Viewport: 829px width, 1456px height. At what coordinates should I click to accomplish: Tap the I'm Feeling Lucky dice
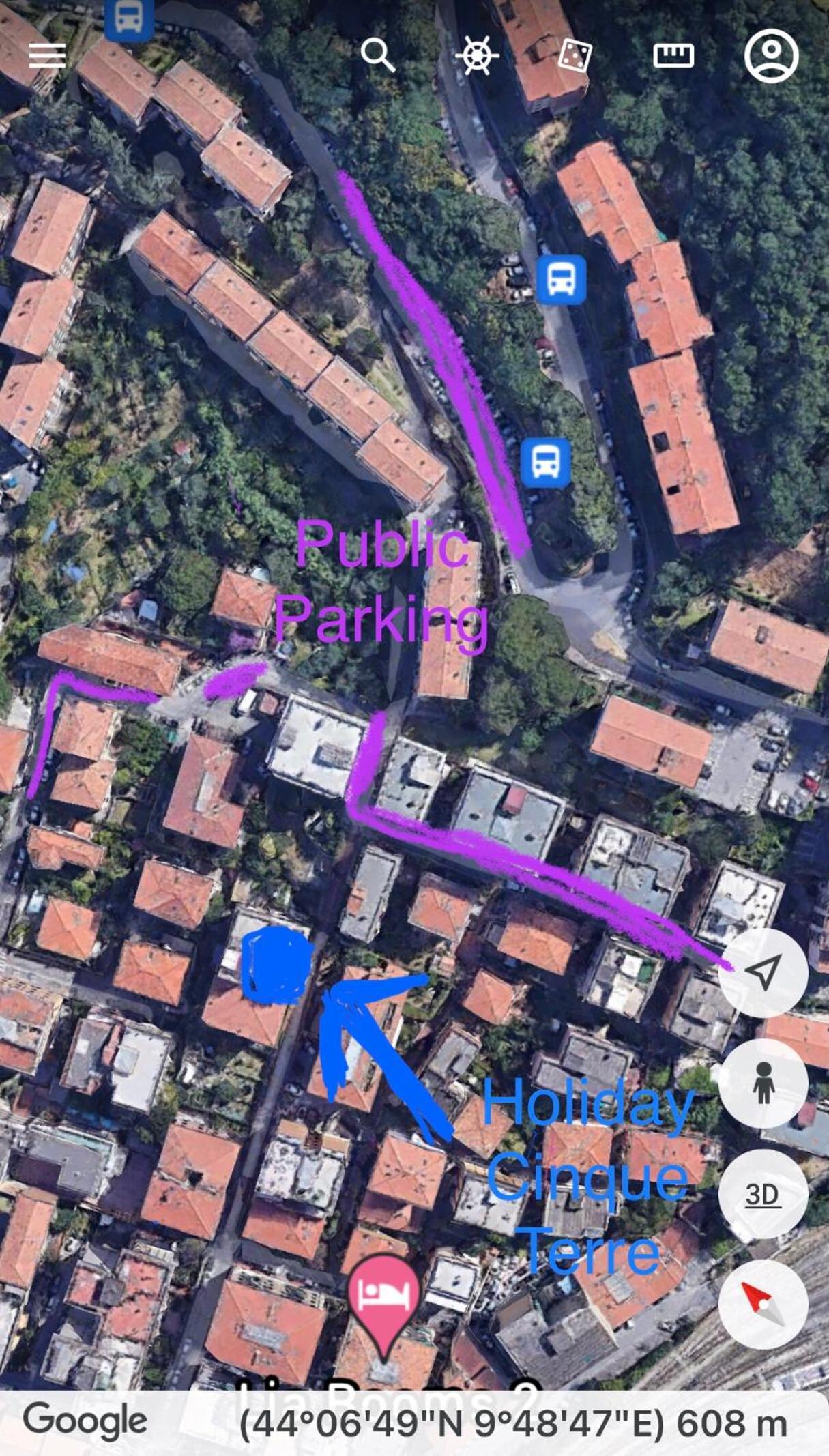[x=575, y=55]
